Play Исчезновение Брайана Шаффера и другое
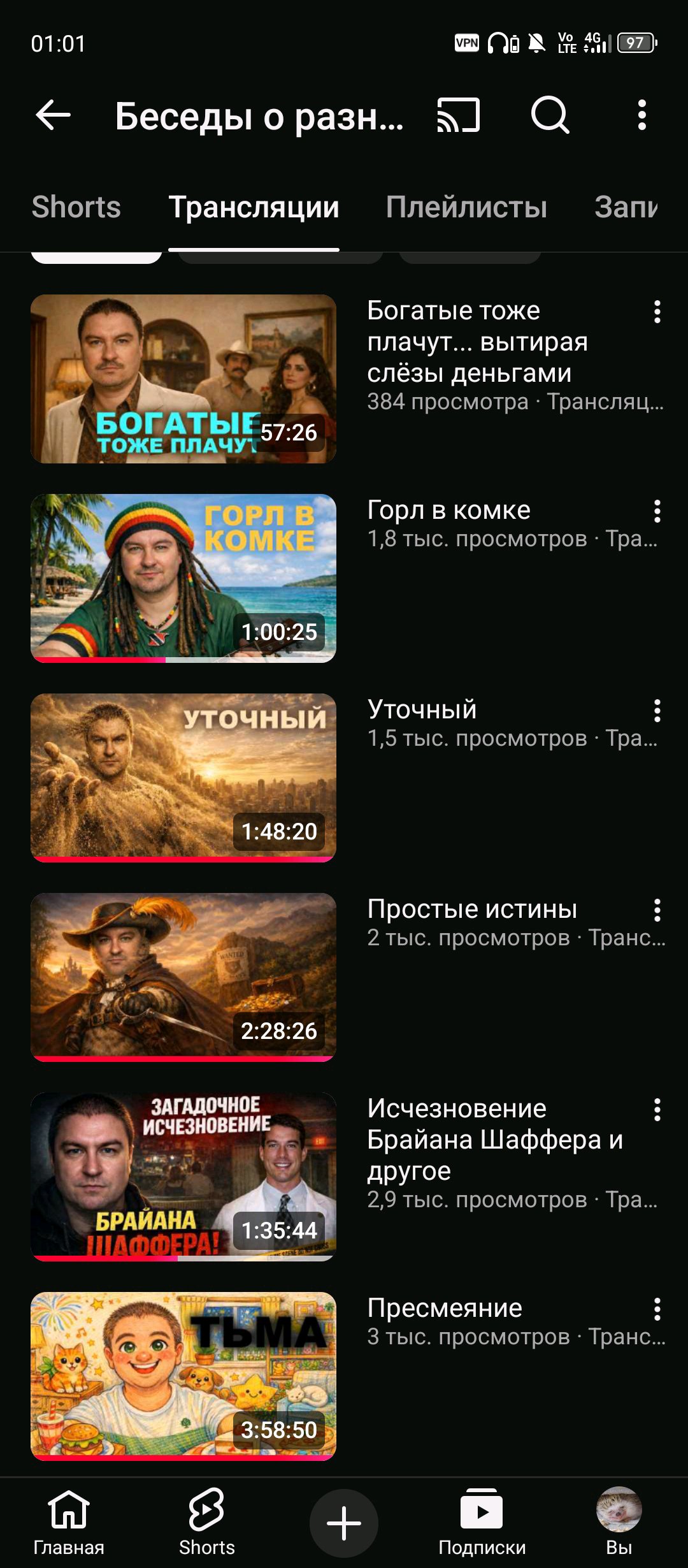 click(x=183, y=1177)
